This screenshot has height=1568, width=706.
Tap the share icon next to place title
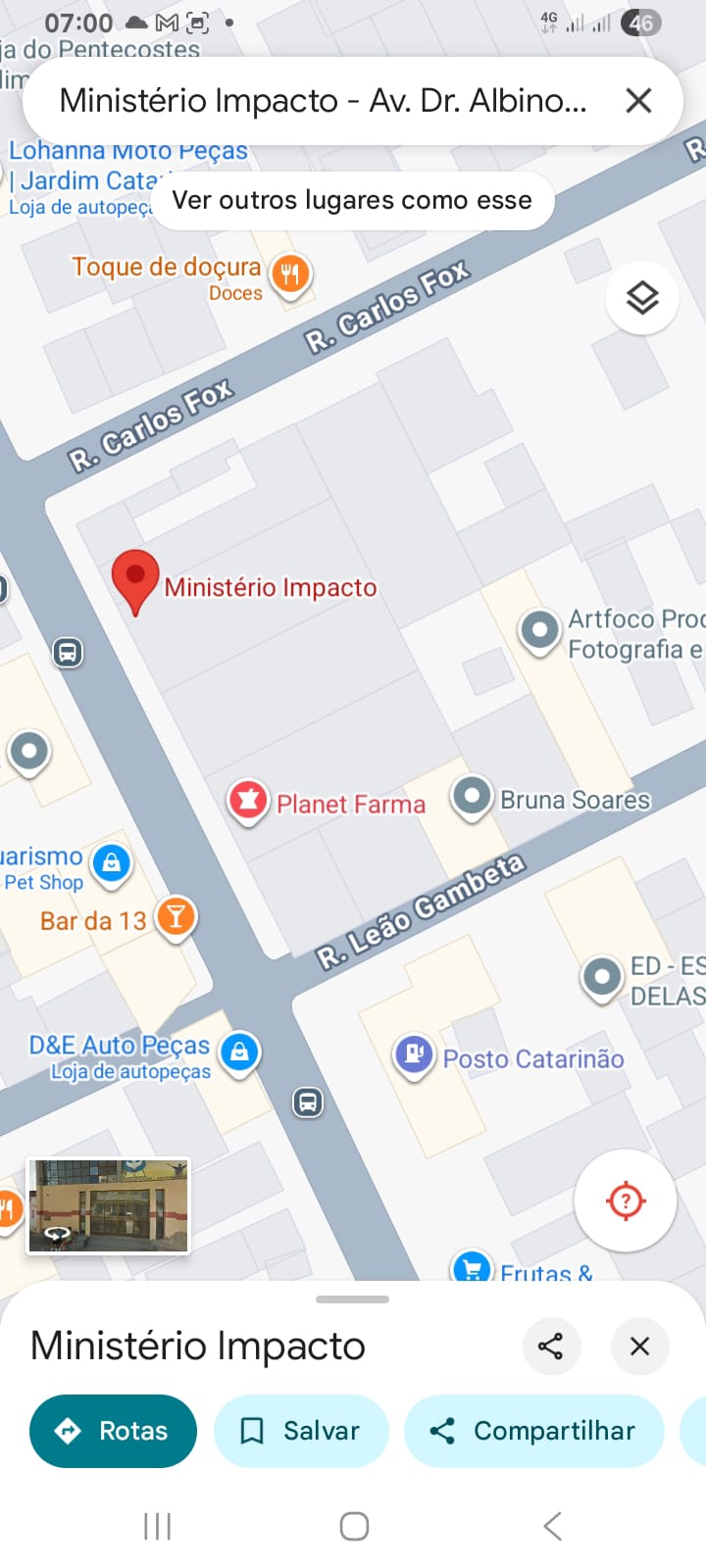coord(551,1346)
